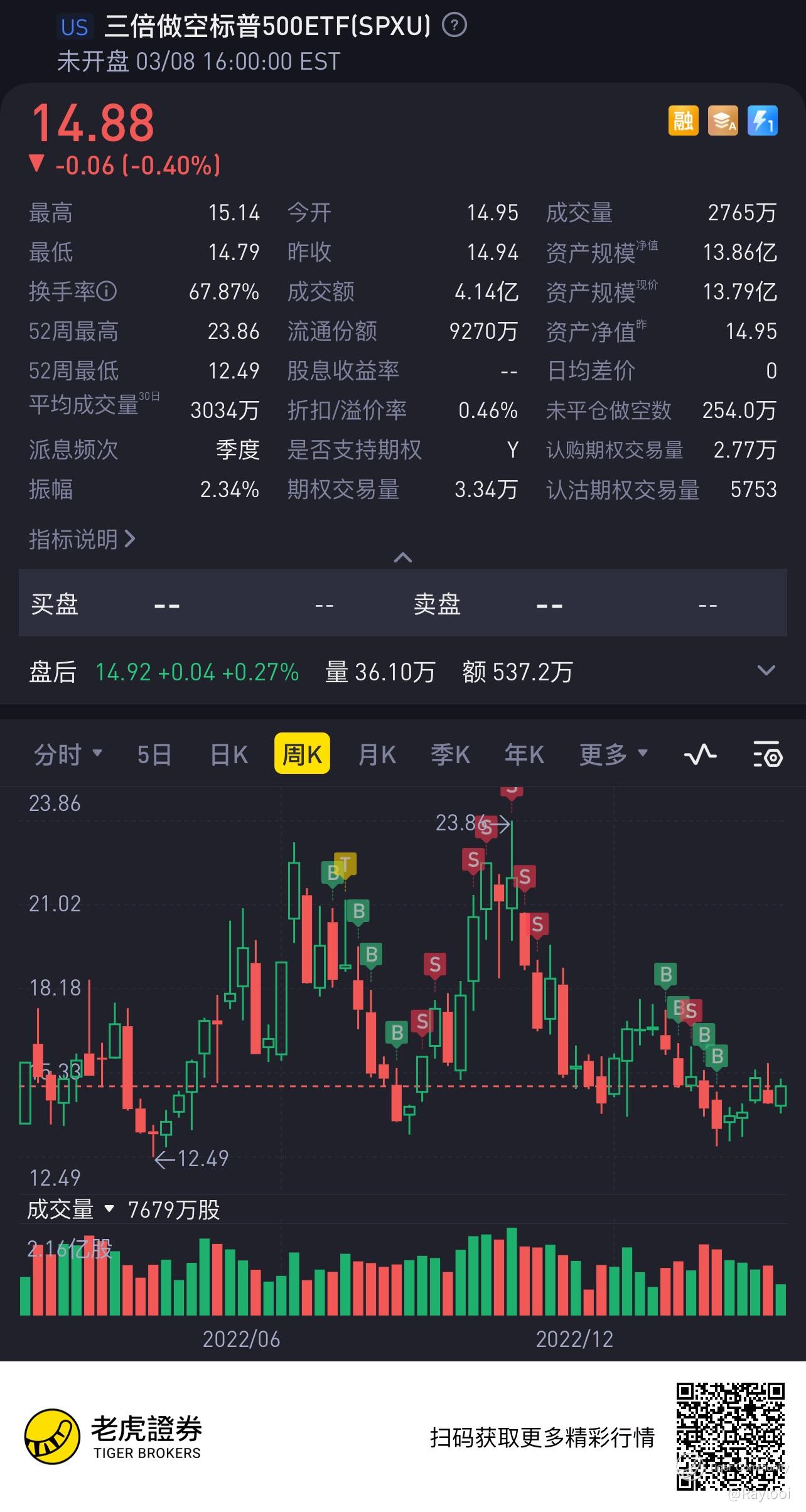Expand the 盘后 after-hours row

[766, 670]
